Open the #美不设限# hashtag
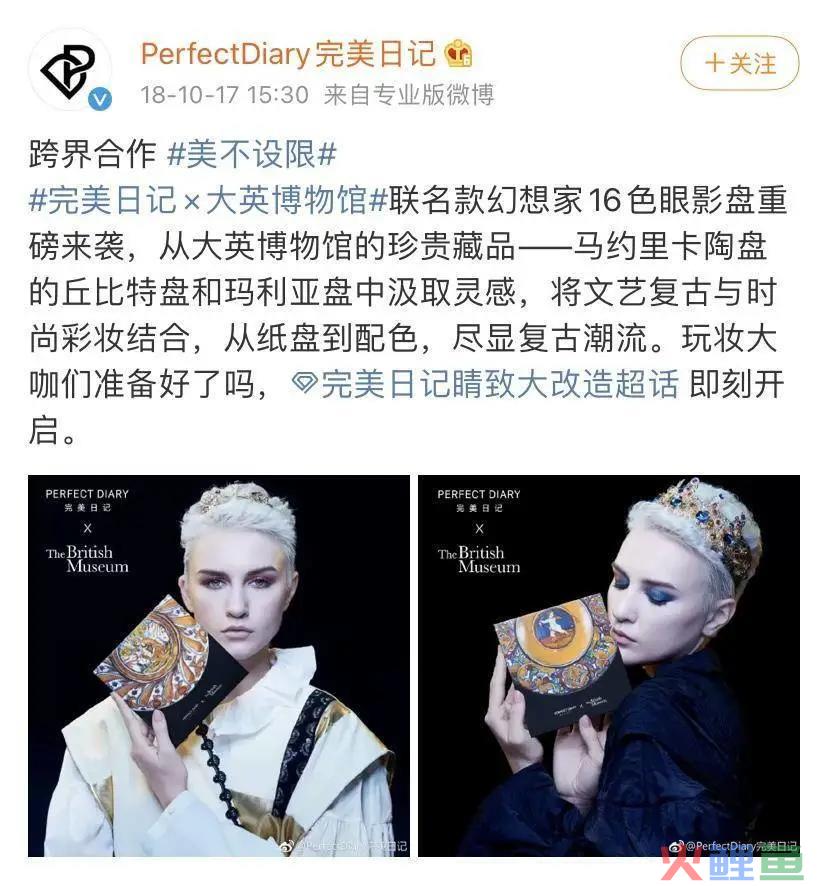Viewport: 828px width, 886px height. click(251, 155)
